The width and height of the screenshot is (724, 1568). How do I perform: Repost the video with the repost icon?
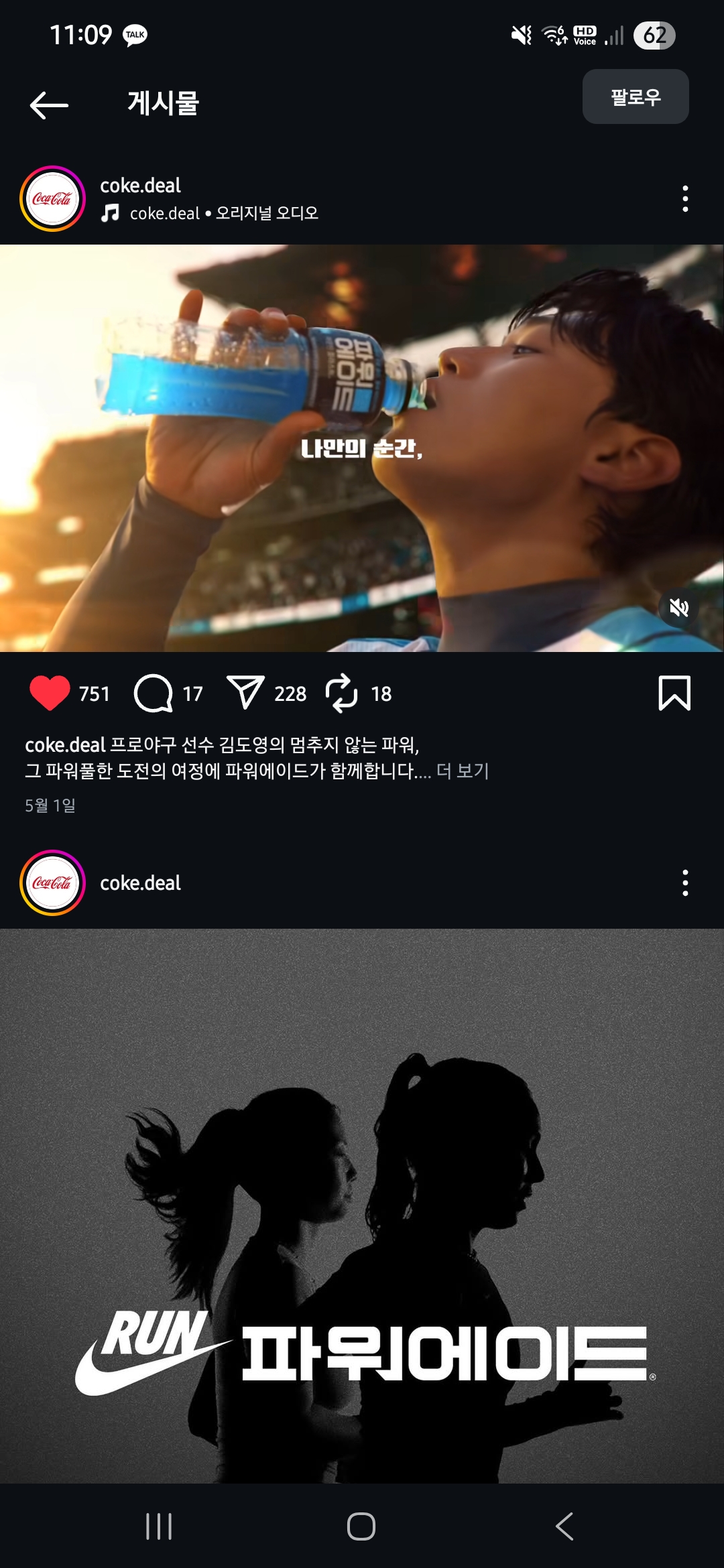[x=341, y=693]
